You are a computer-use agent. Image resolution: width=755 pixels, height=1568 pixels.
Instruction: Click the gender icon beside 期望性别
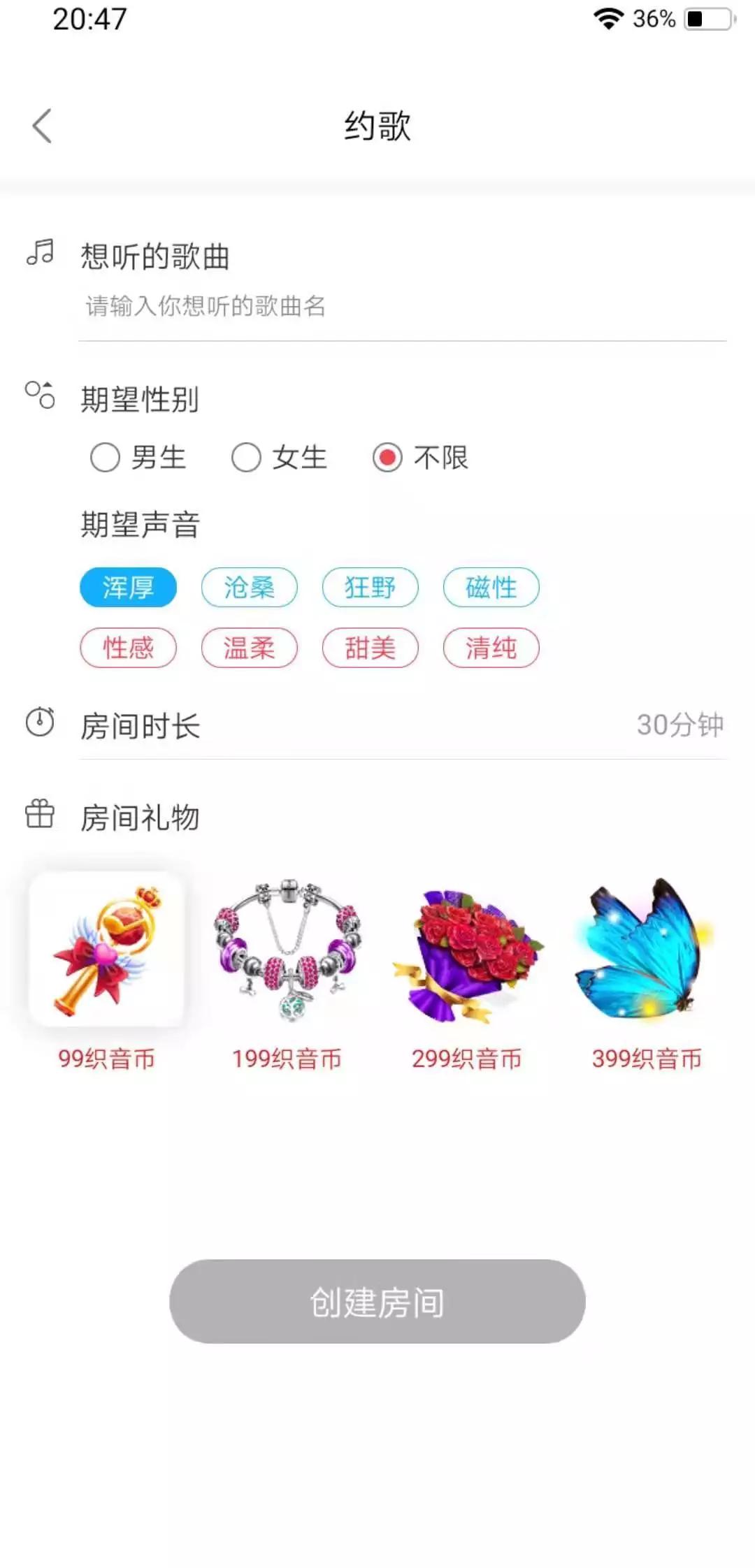pos(40,398)
